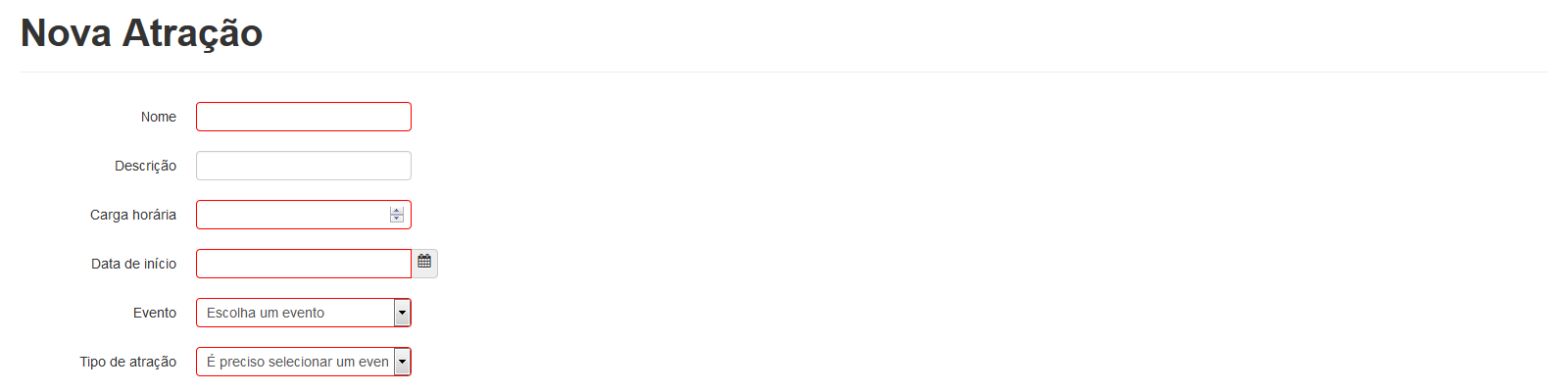Tap the Carga horária stepper arrows
Image resolution: width=1568 pixels, height=392 pixels.
pos(397,215)
